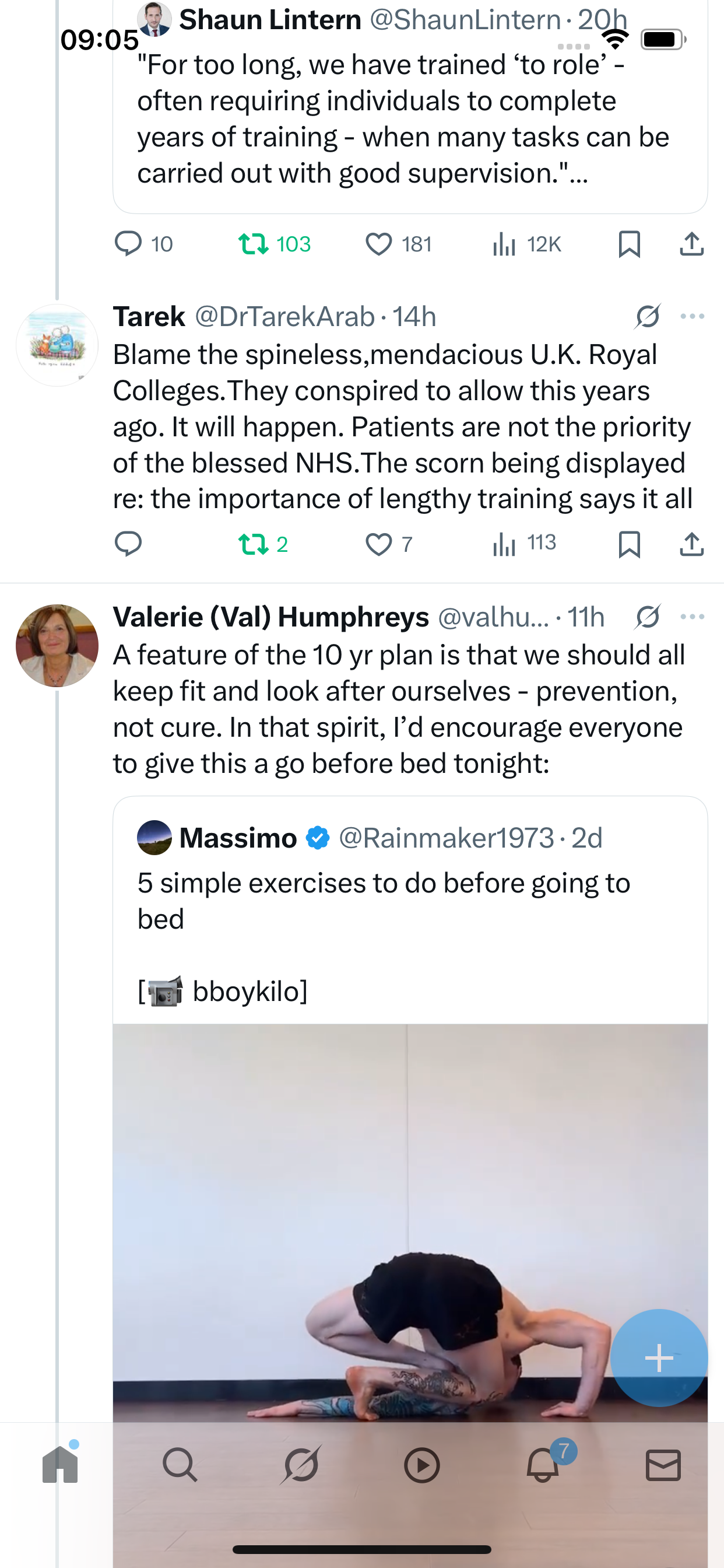Open the notifications bell tab
The width and height of the screenshot is (724, 1568).
(543, 1464)
